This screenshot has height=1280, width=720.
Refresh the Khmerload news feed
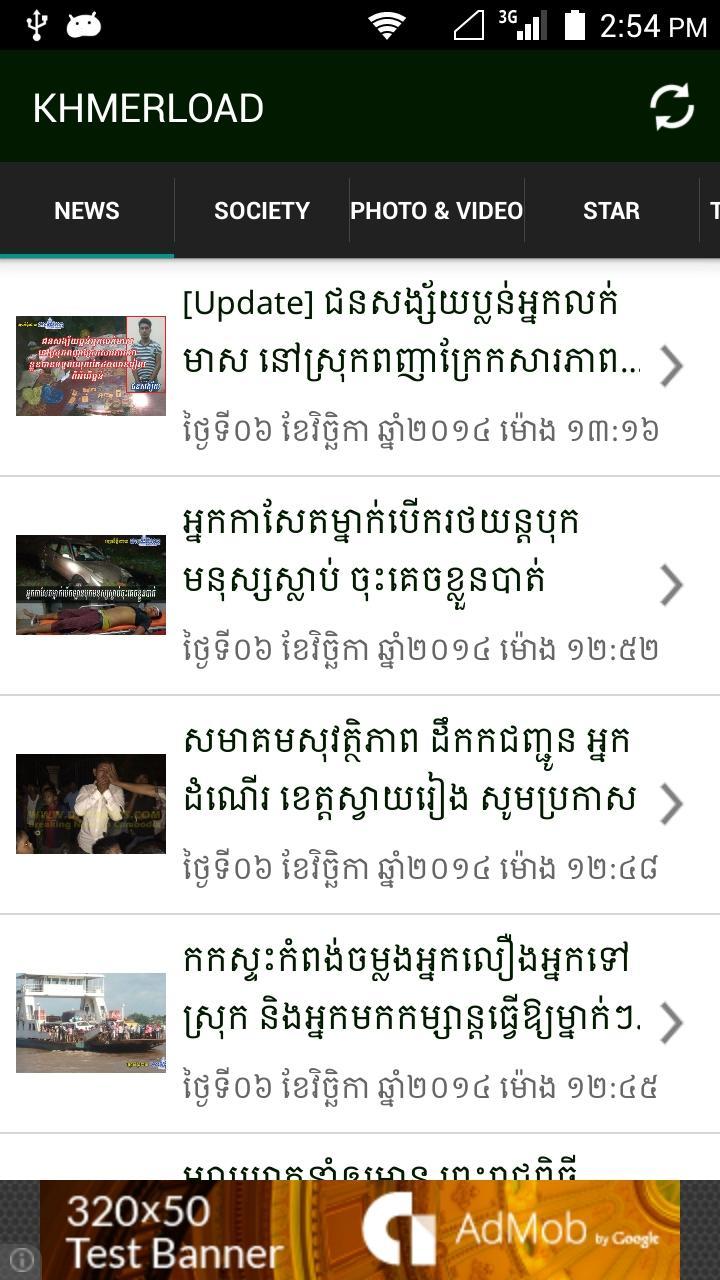pyautogui.click(x=672, y=107)
